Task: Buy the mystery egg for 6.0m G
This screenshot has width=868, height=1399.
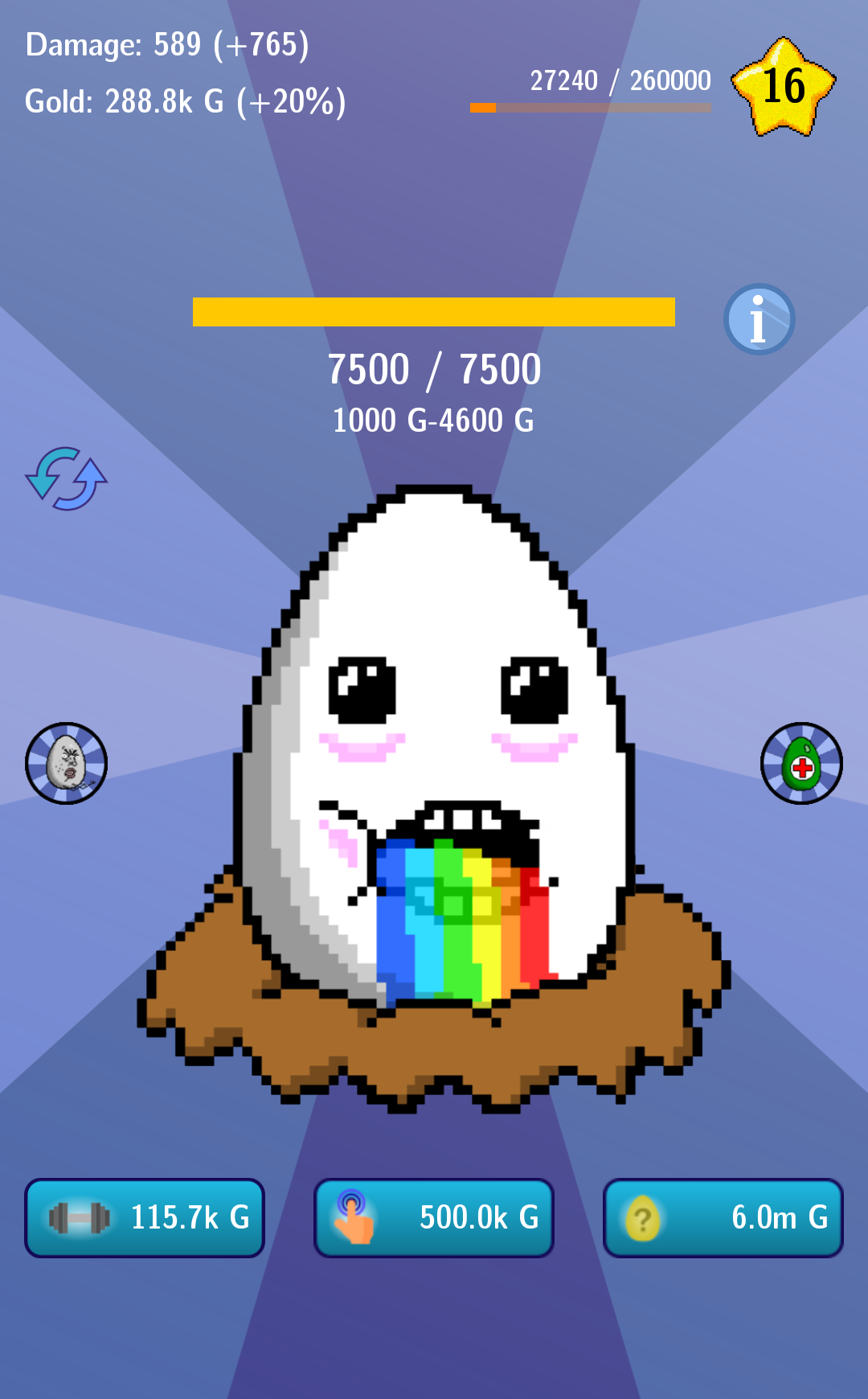Action: coord(723,1217)
